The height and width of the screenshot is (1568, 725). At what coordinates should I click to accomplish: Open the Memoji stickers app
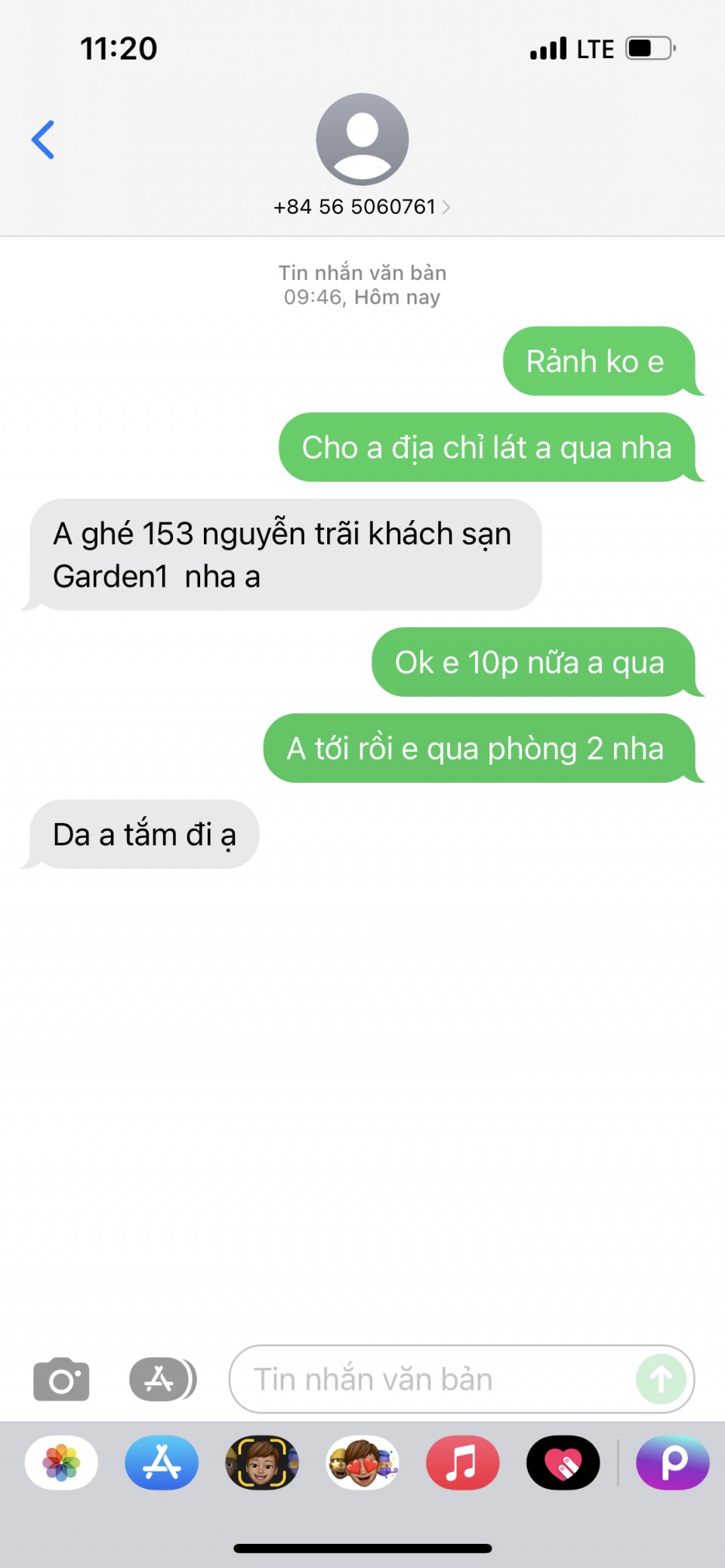pos(362,1462)
